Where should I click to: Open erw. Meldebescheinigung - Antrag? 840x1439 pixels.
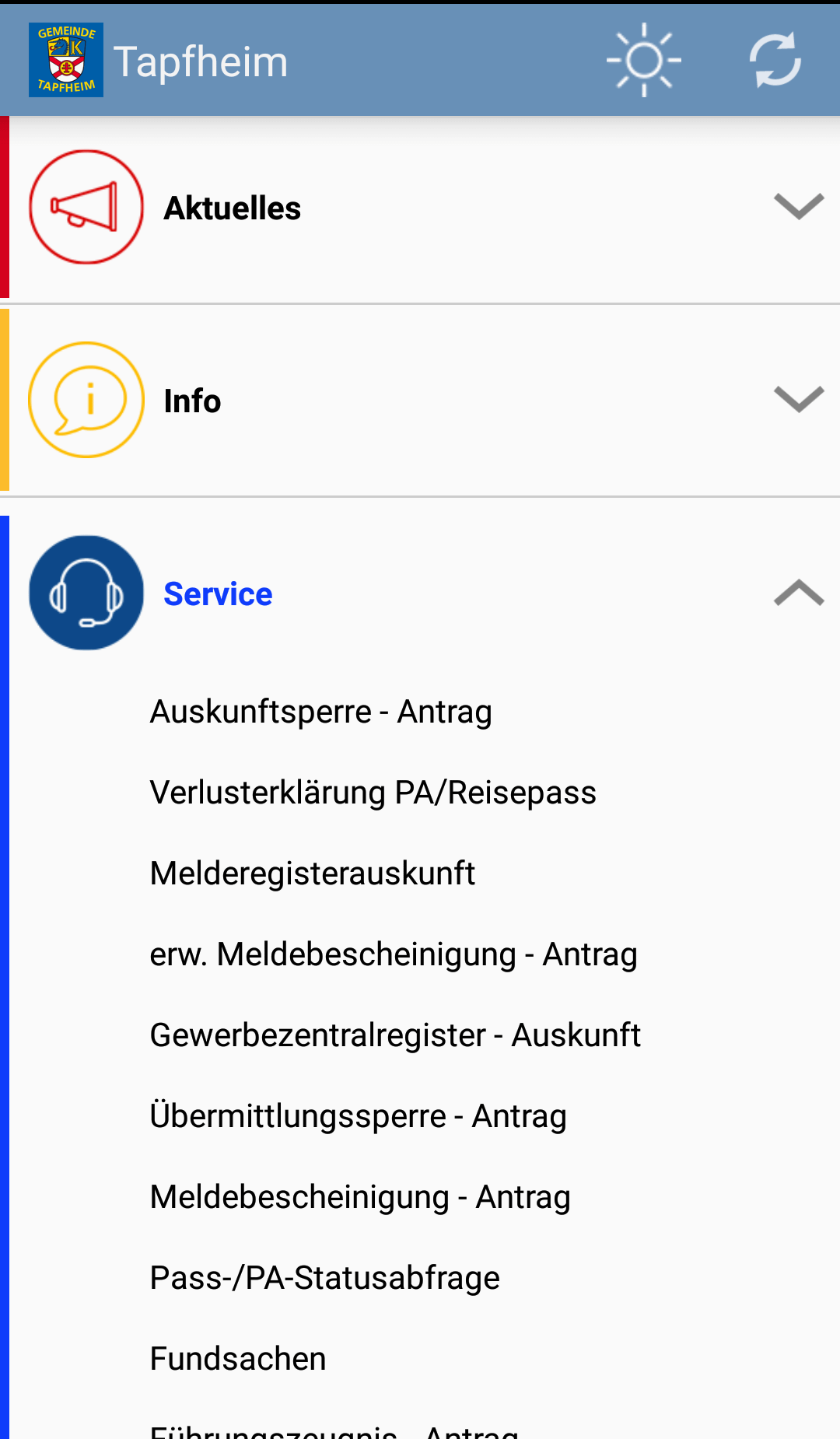point(394,954)
